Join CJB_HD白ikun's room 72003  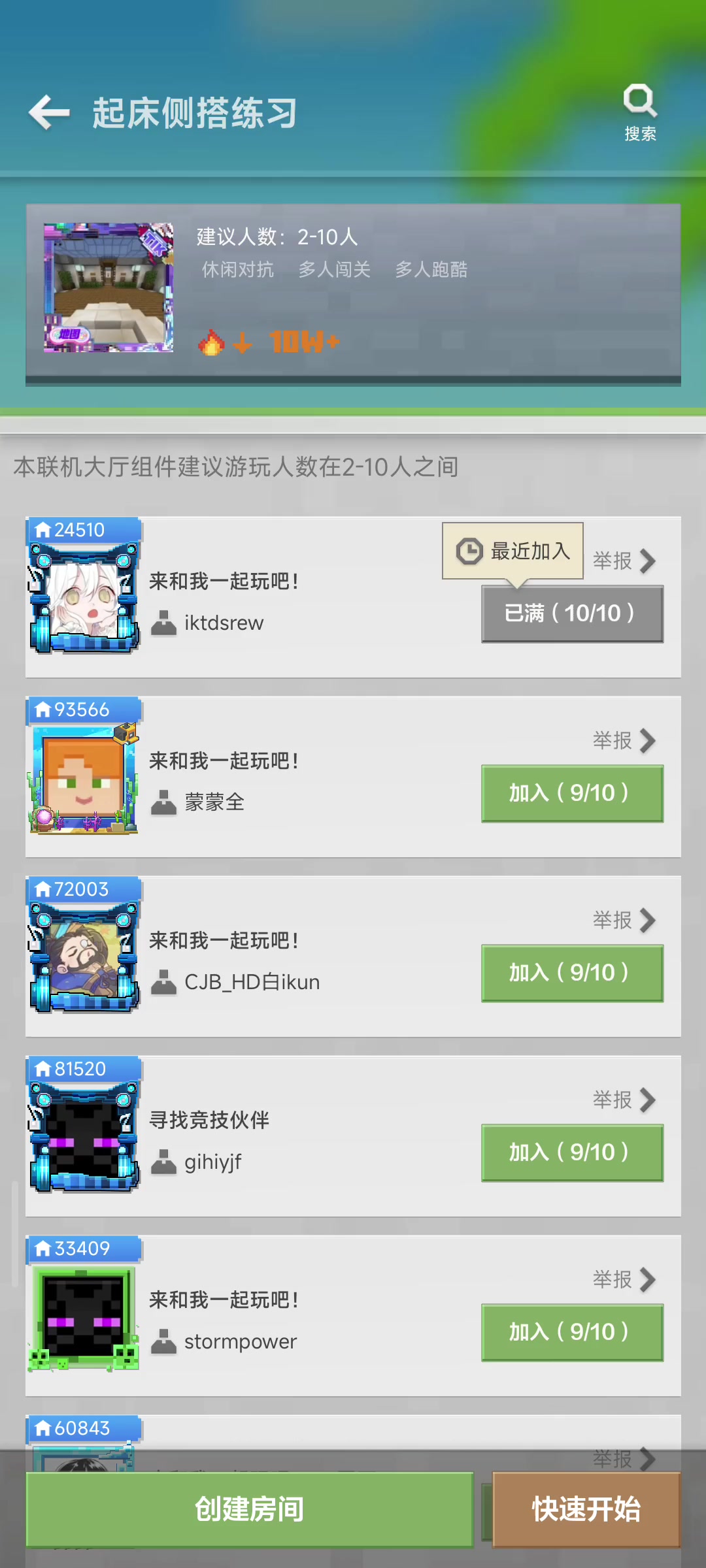point(572,973)
